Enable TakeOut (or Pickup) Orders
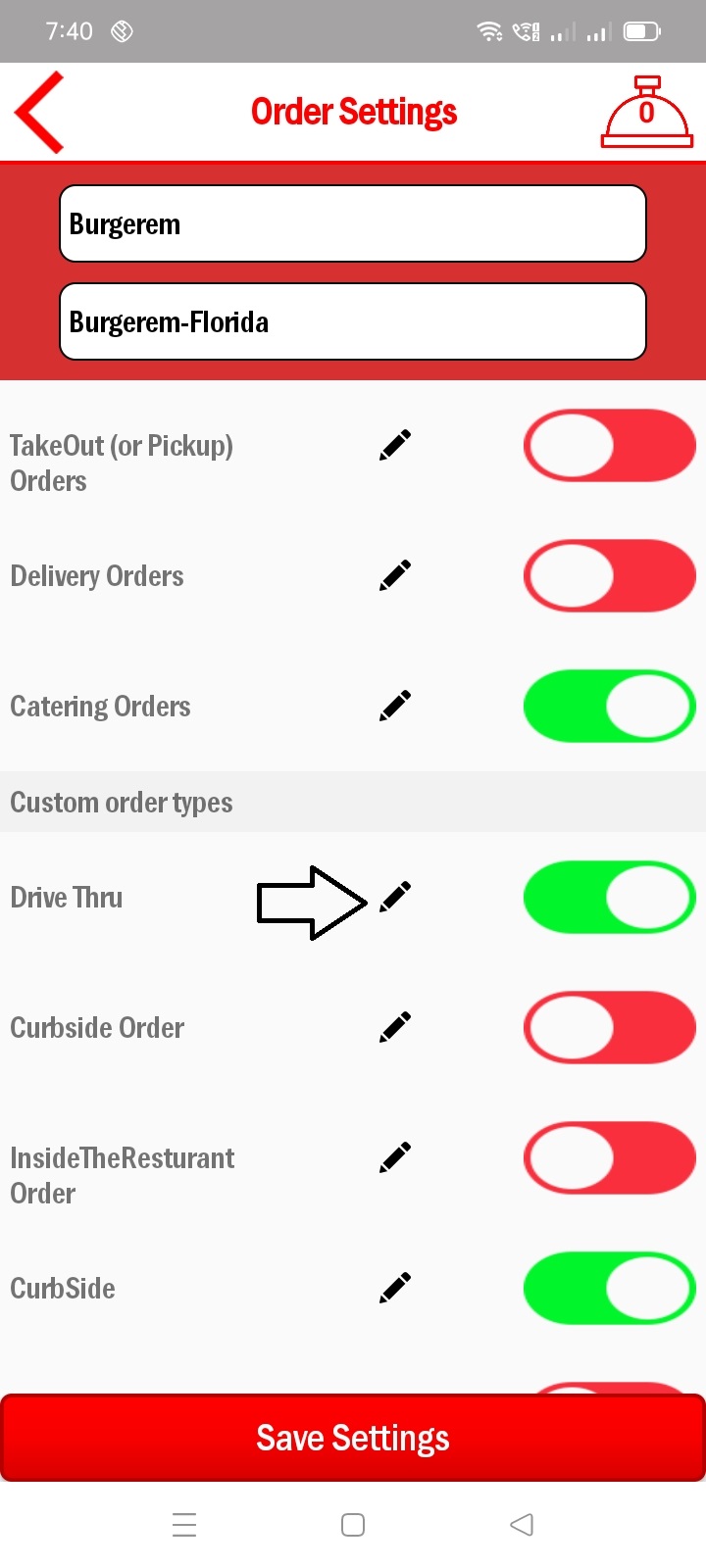The image size is (706, 1568). pos(609,446)
